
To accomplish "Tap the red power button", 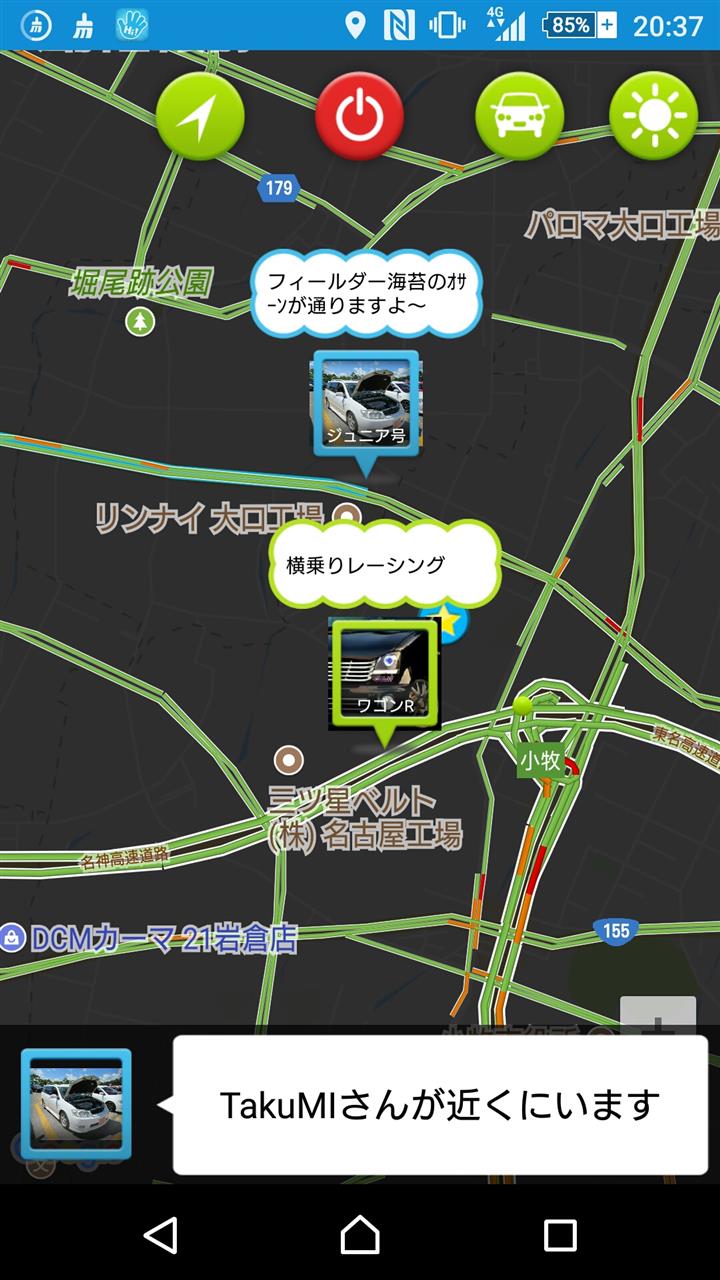I will point(359,116).
